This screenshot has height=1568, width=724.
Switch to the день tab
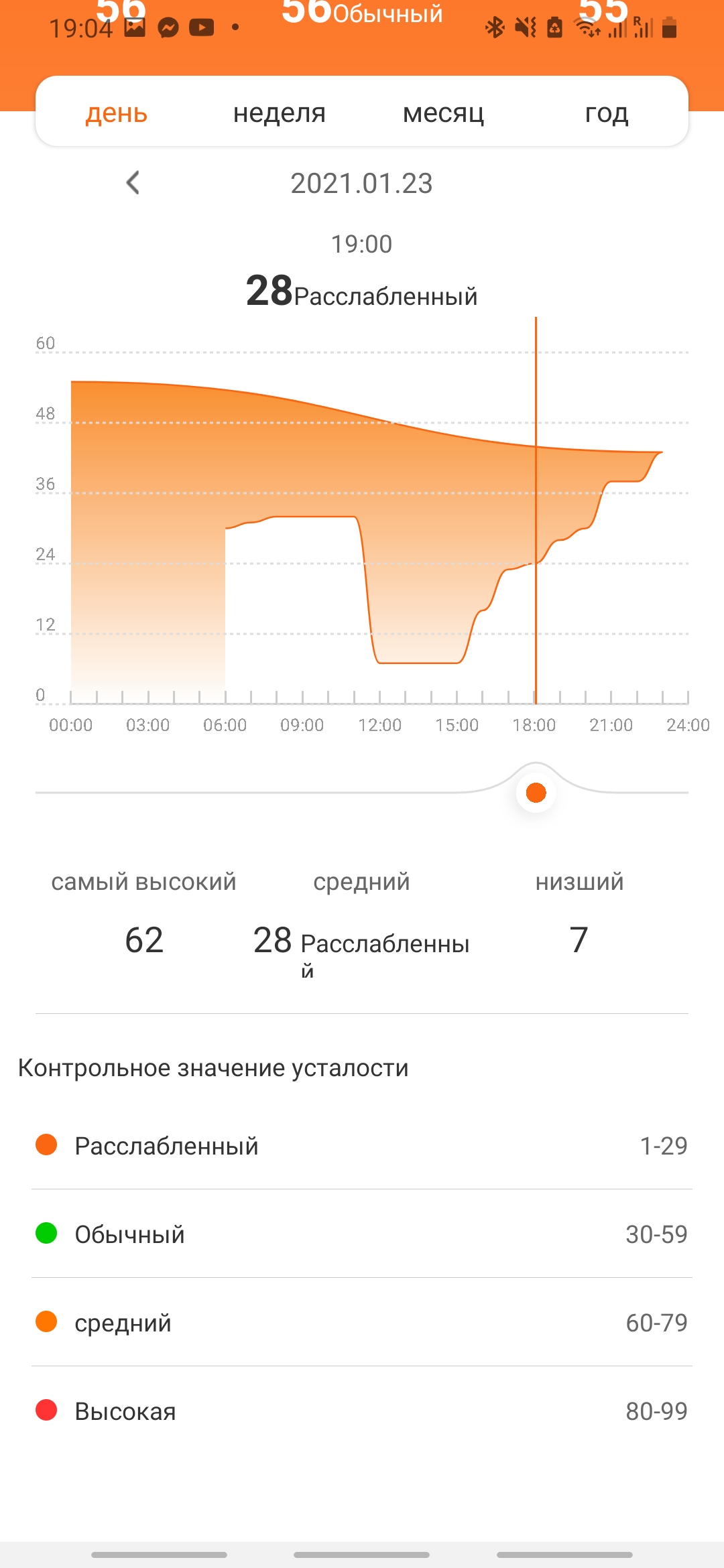pos(117,113)
